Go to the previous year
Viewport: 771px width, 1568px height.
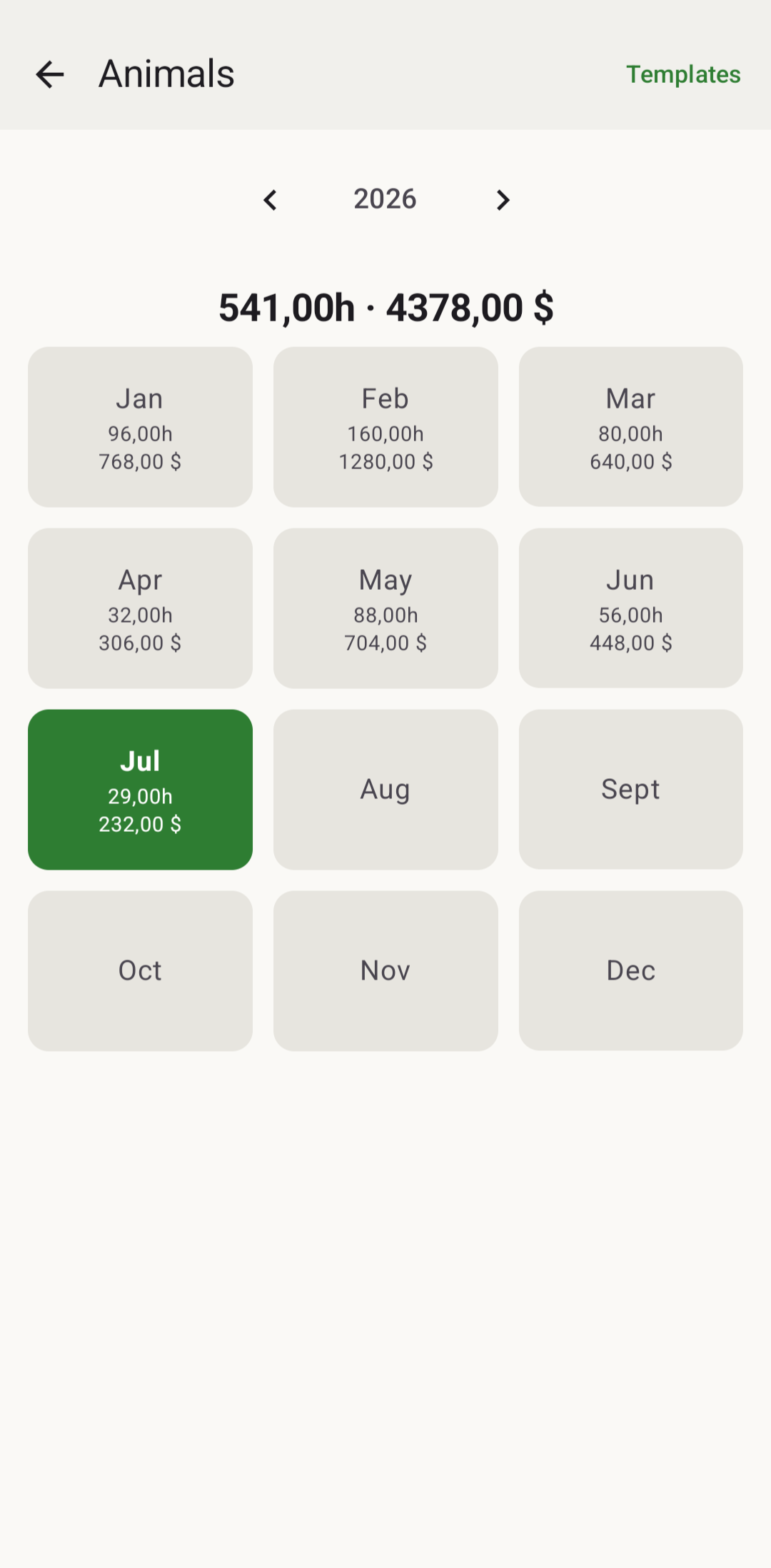pyautogui.click(x=270, y=200)
